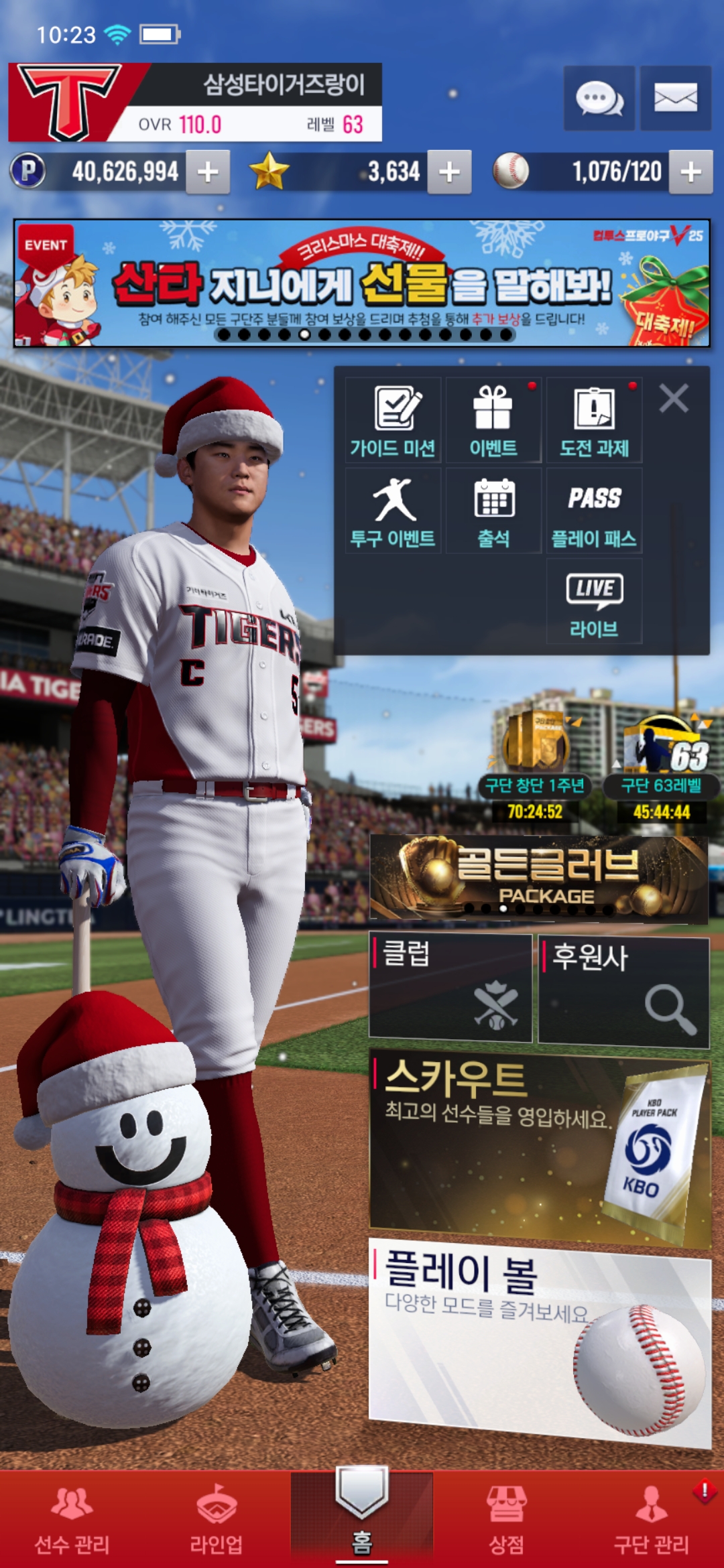Open the chat speech bubble icon

(x=599, y=99)
